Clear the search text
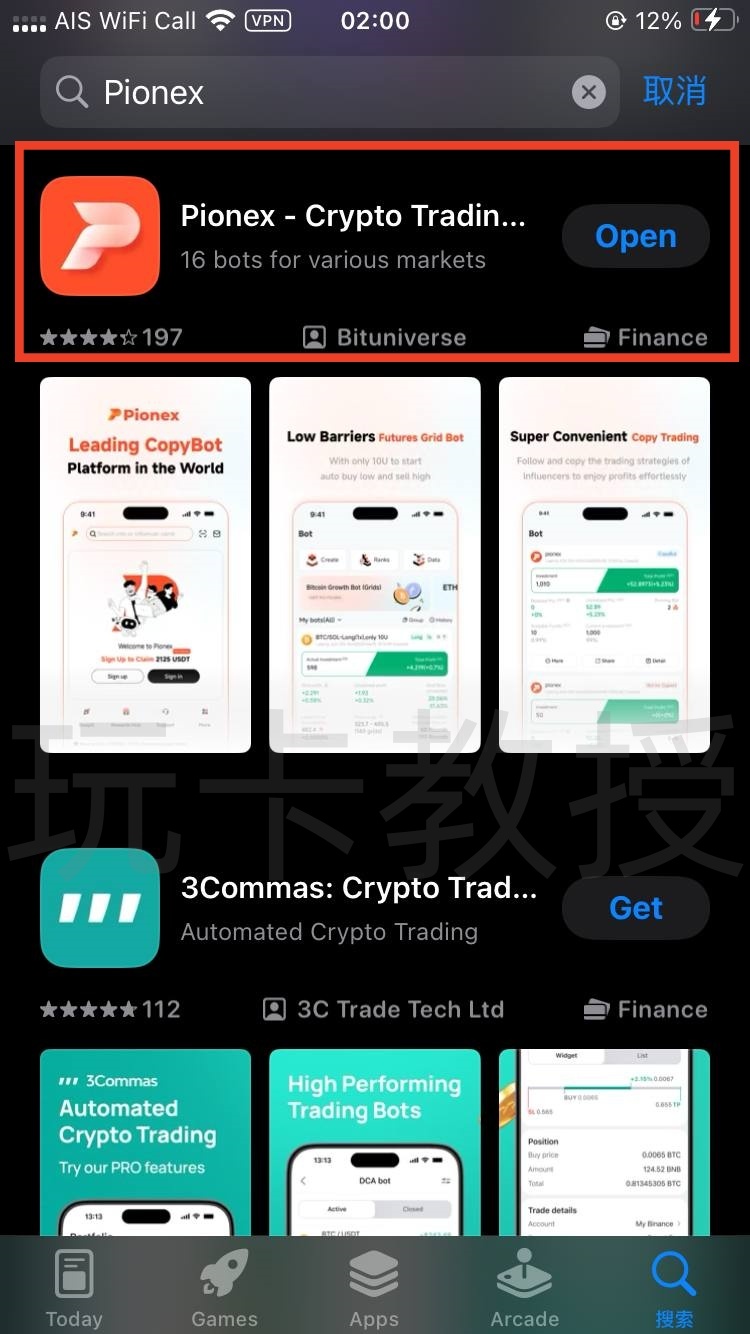750x1334 pixels. (589, 93)
